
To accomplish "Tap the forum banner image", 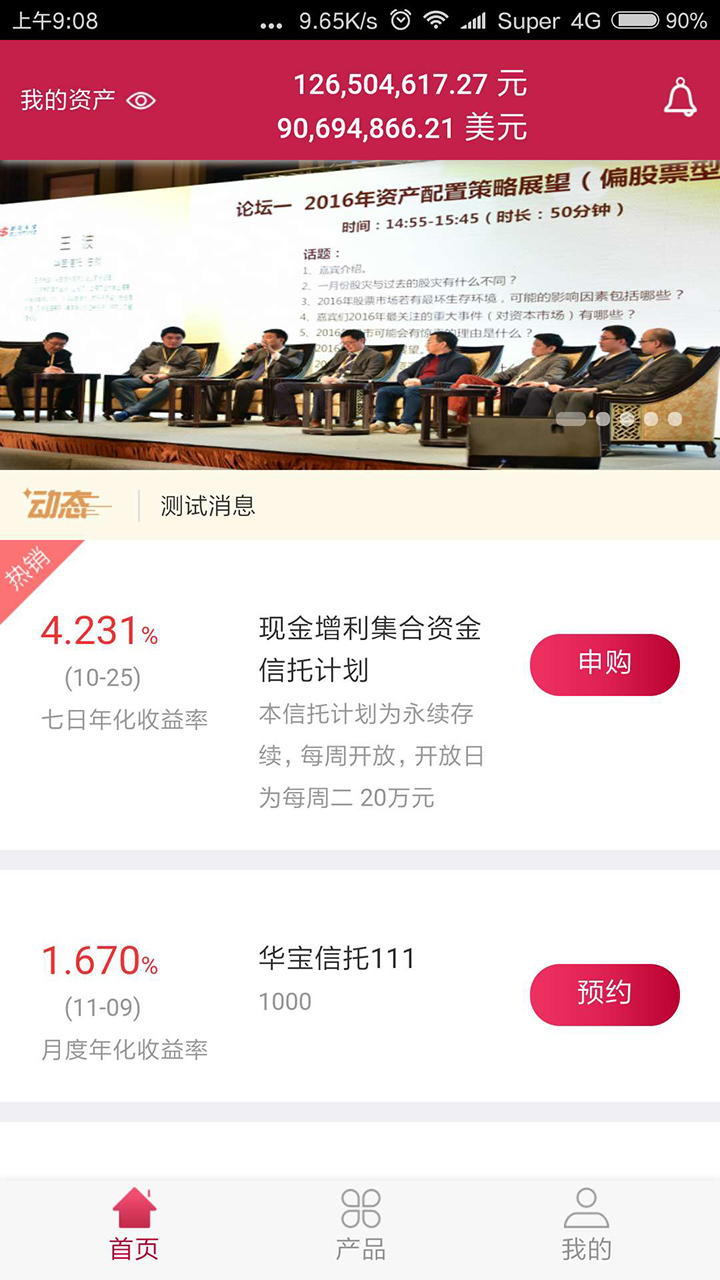I will pos(360,310).
